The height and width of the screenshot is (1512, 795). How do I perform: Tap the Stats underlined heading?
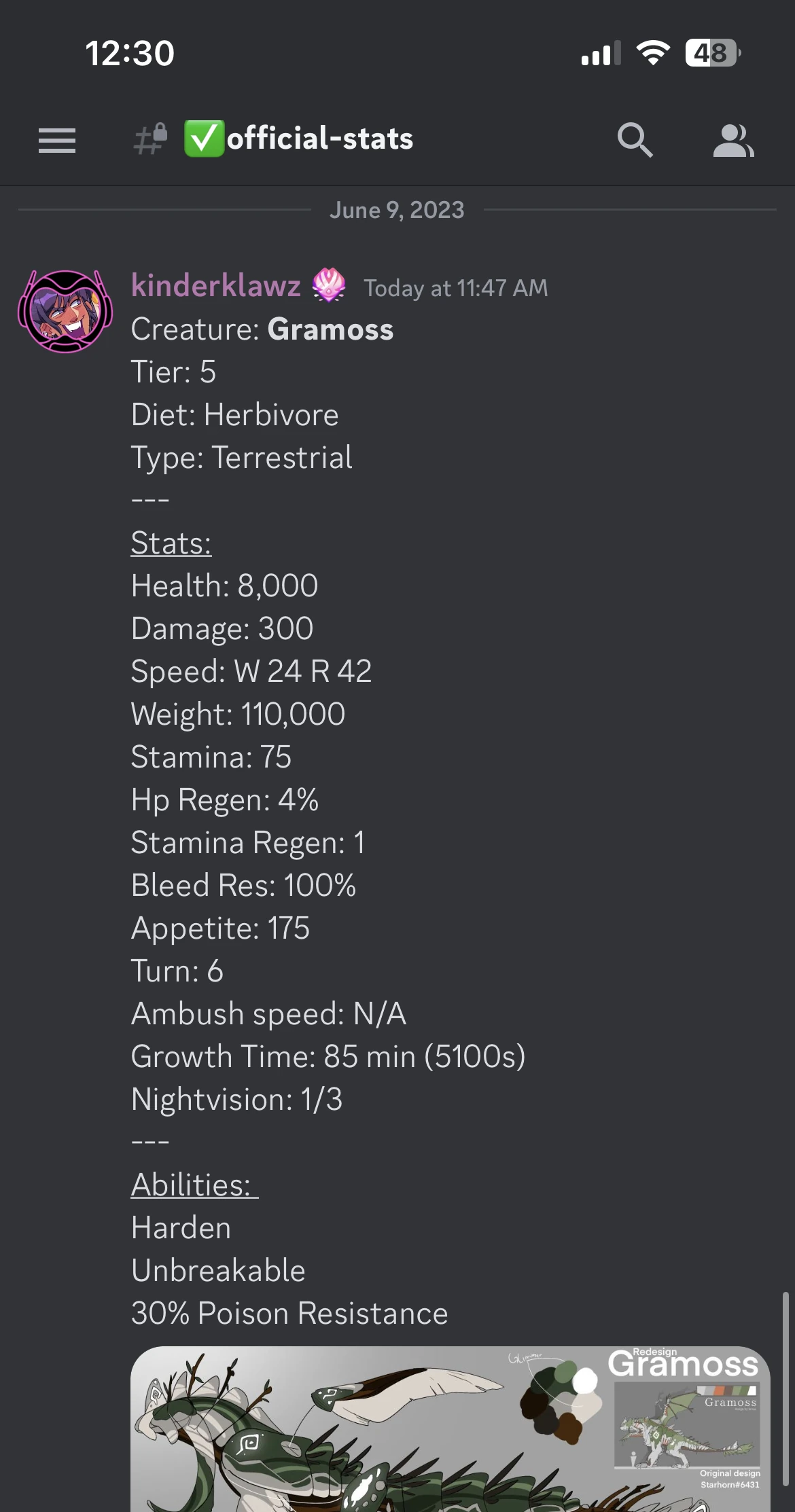pos(171,543)
